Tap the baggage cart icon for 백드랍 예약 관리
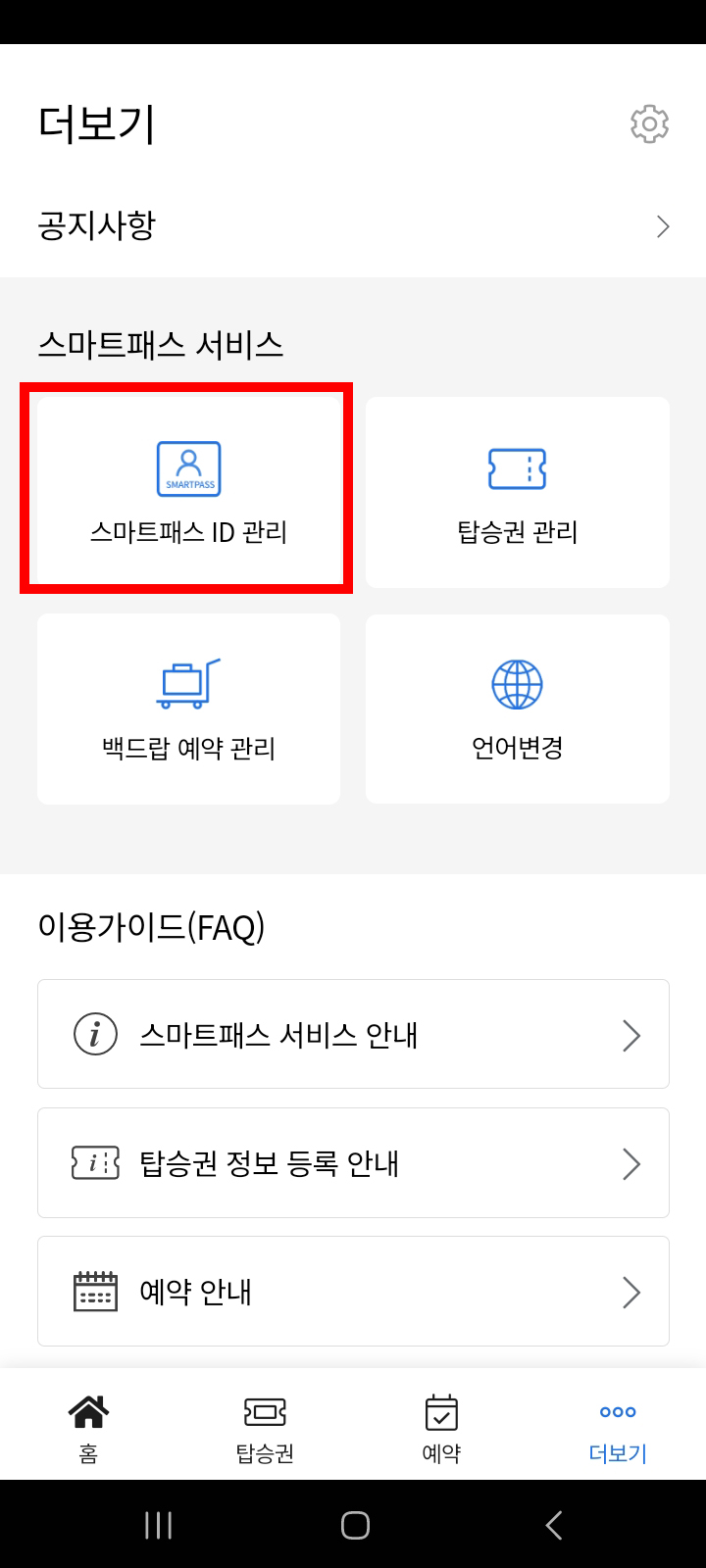The width and height of the screenshot is (706, 1568). click(x=188, y=684)
